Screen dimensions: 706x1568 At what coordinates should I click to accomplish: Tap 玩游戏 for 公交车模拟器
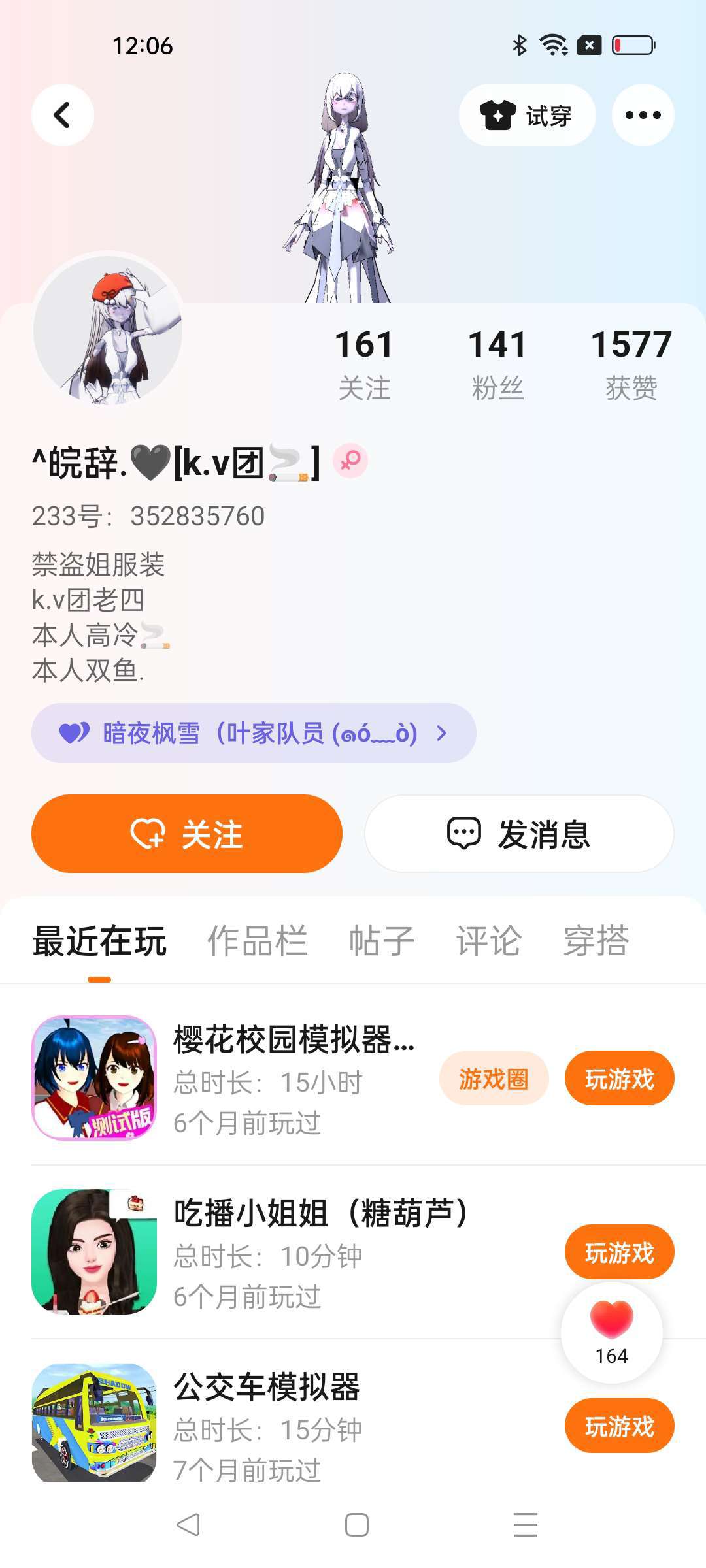(619, 1426)
